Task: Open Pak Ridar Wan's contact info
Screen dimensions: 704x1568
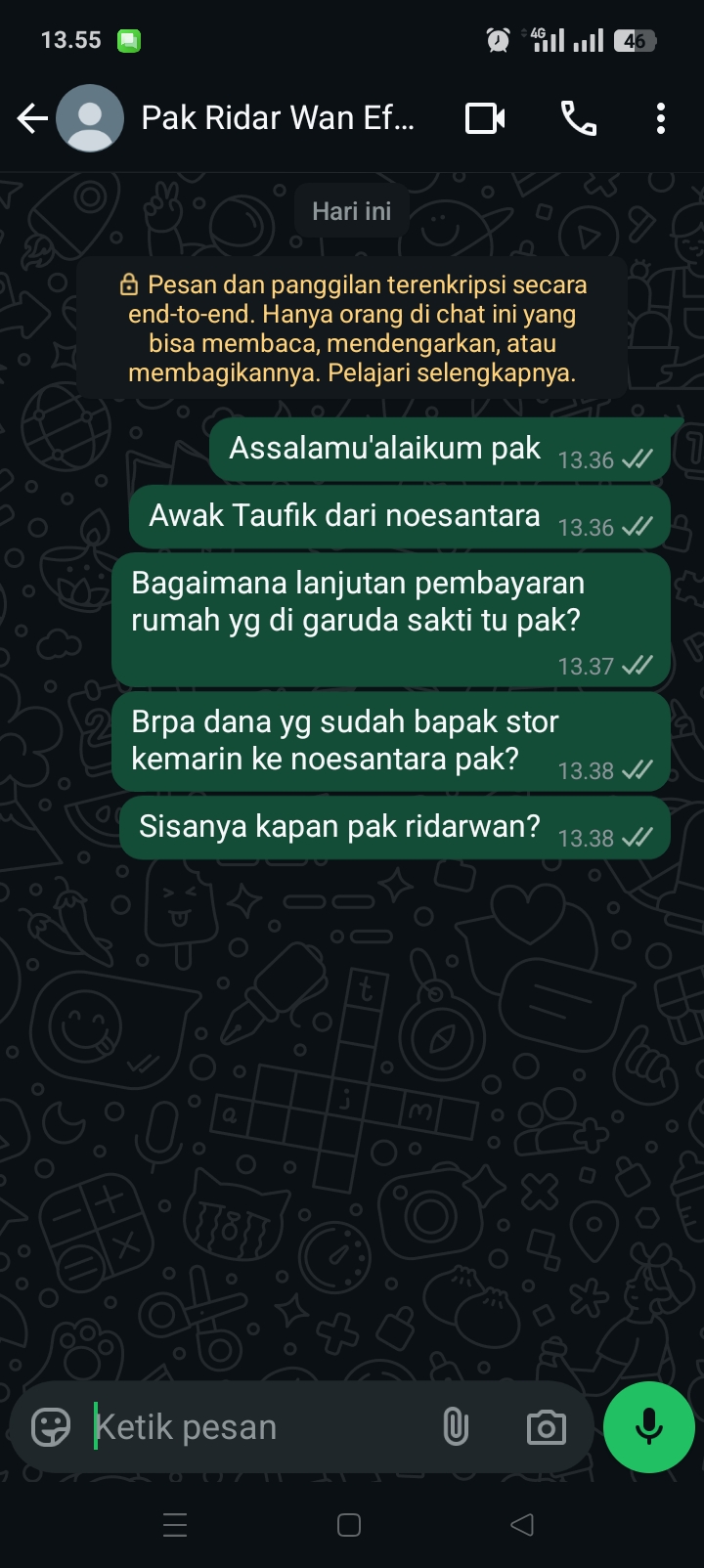Action: pyautogui.click(x=278, y=118)
